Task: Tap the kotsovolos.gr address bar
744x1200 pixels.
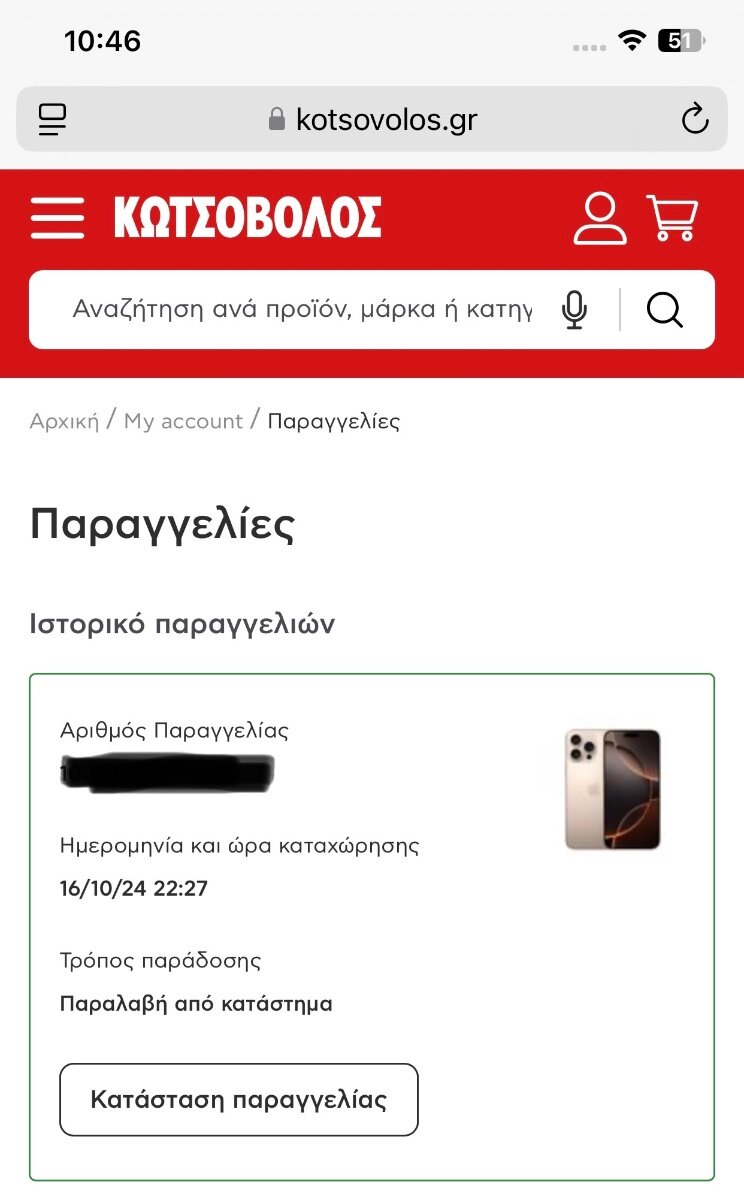Action: click(372, 120)
